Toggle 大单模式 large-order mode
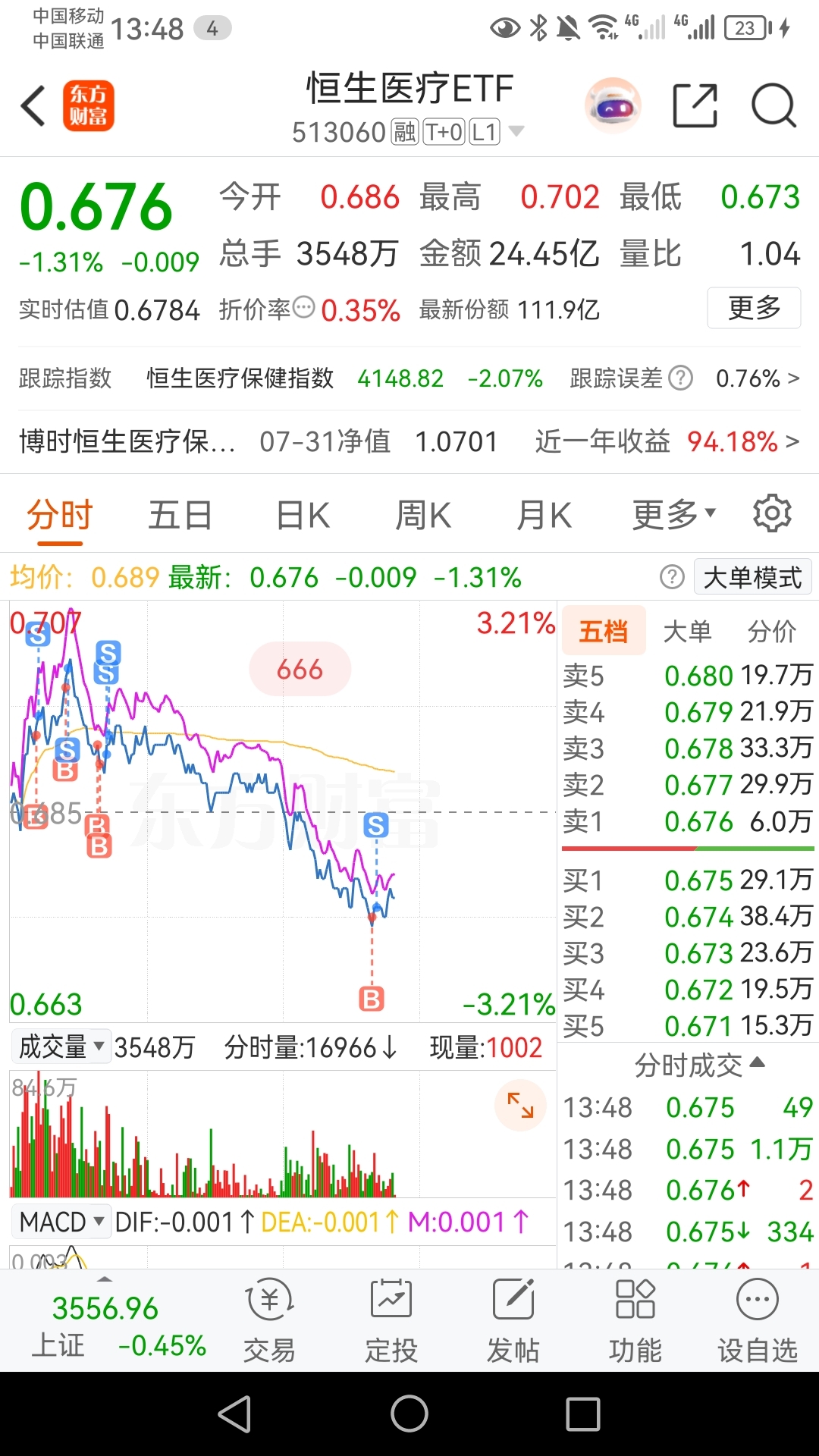This screenshot has height=1456, width=819. click(752, 577)
